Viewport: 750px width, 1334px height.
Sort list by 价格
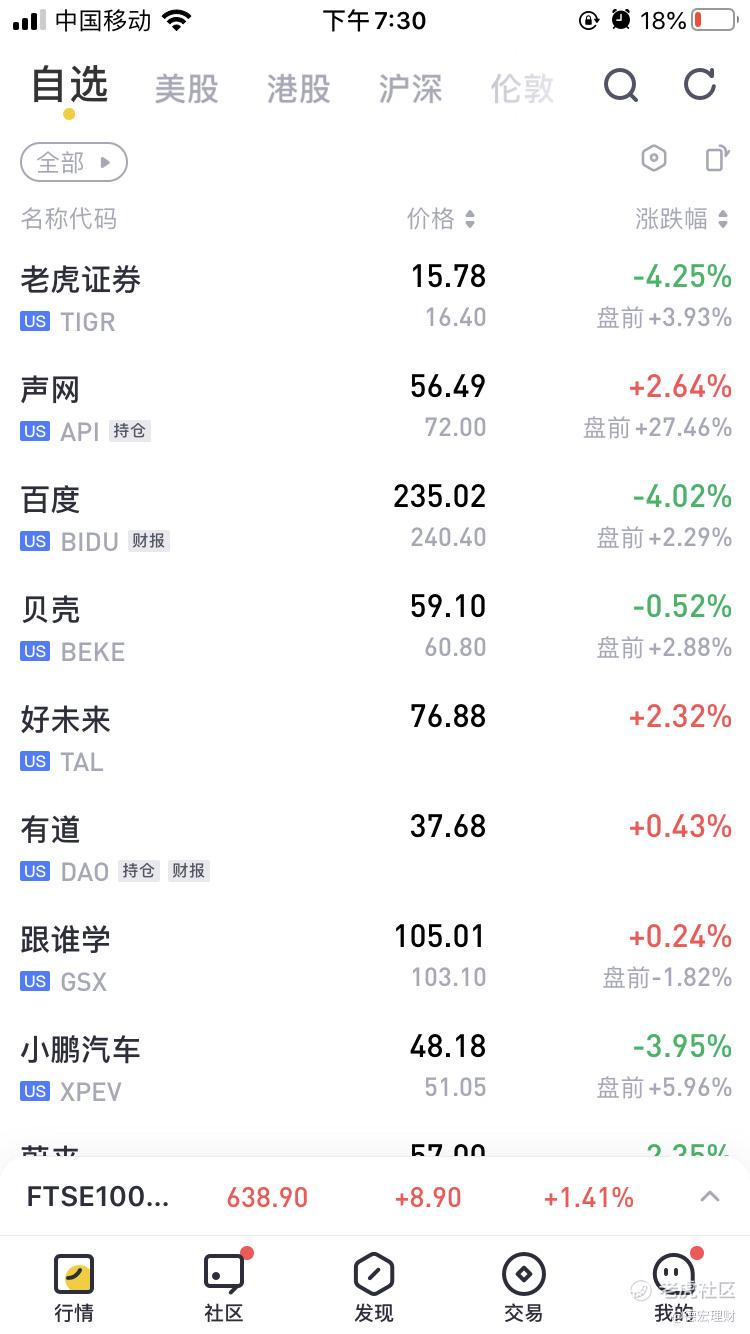[x=441, y=219]
